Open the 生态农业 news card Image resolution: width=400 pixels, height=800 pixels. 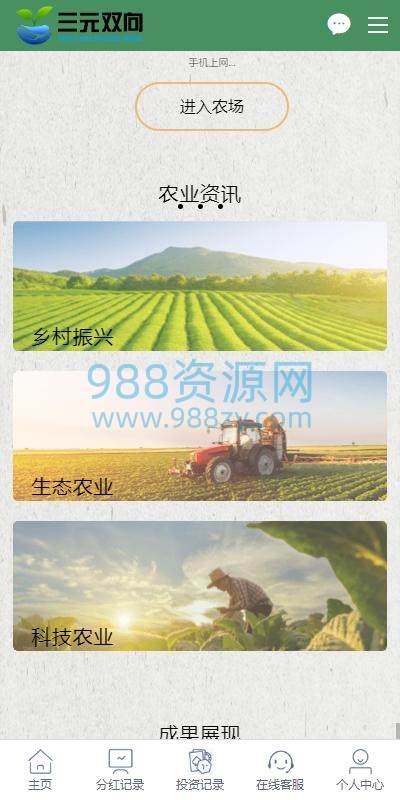[x=200, y=436]
